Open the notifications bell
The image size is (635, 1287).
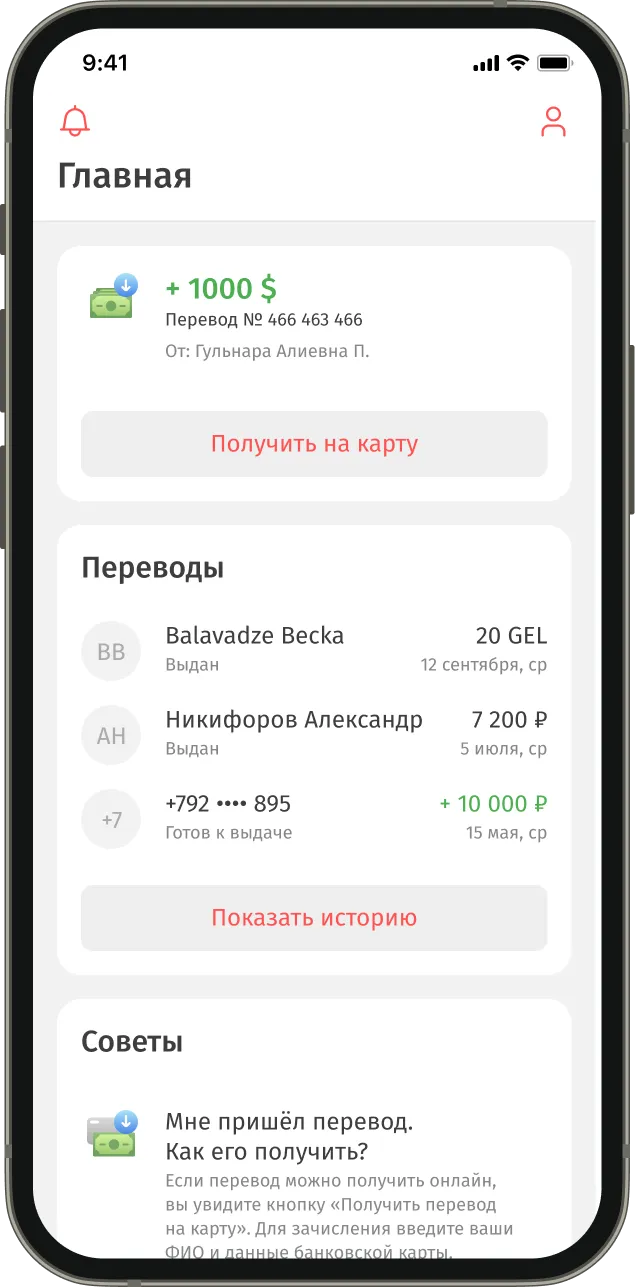click(75, 121)
